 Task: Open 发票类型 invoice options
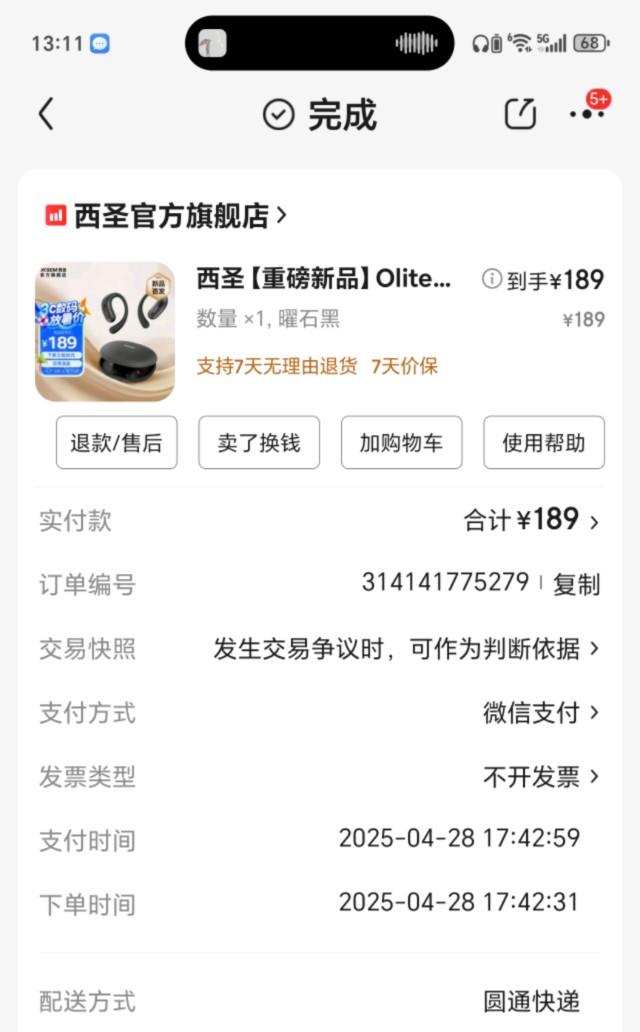tap(540, 777)
